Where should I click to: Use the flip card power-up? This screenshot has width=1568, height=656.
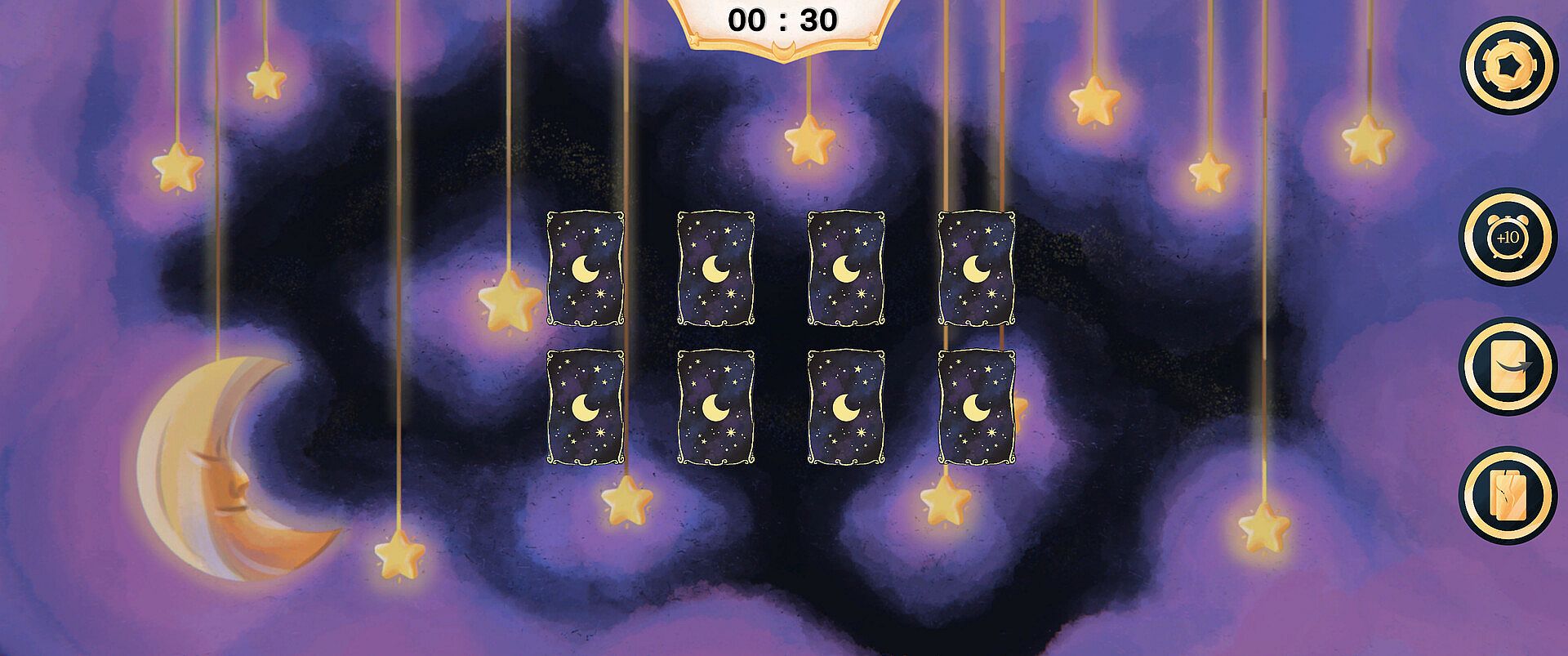coord(1508,366)
